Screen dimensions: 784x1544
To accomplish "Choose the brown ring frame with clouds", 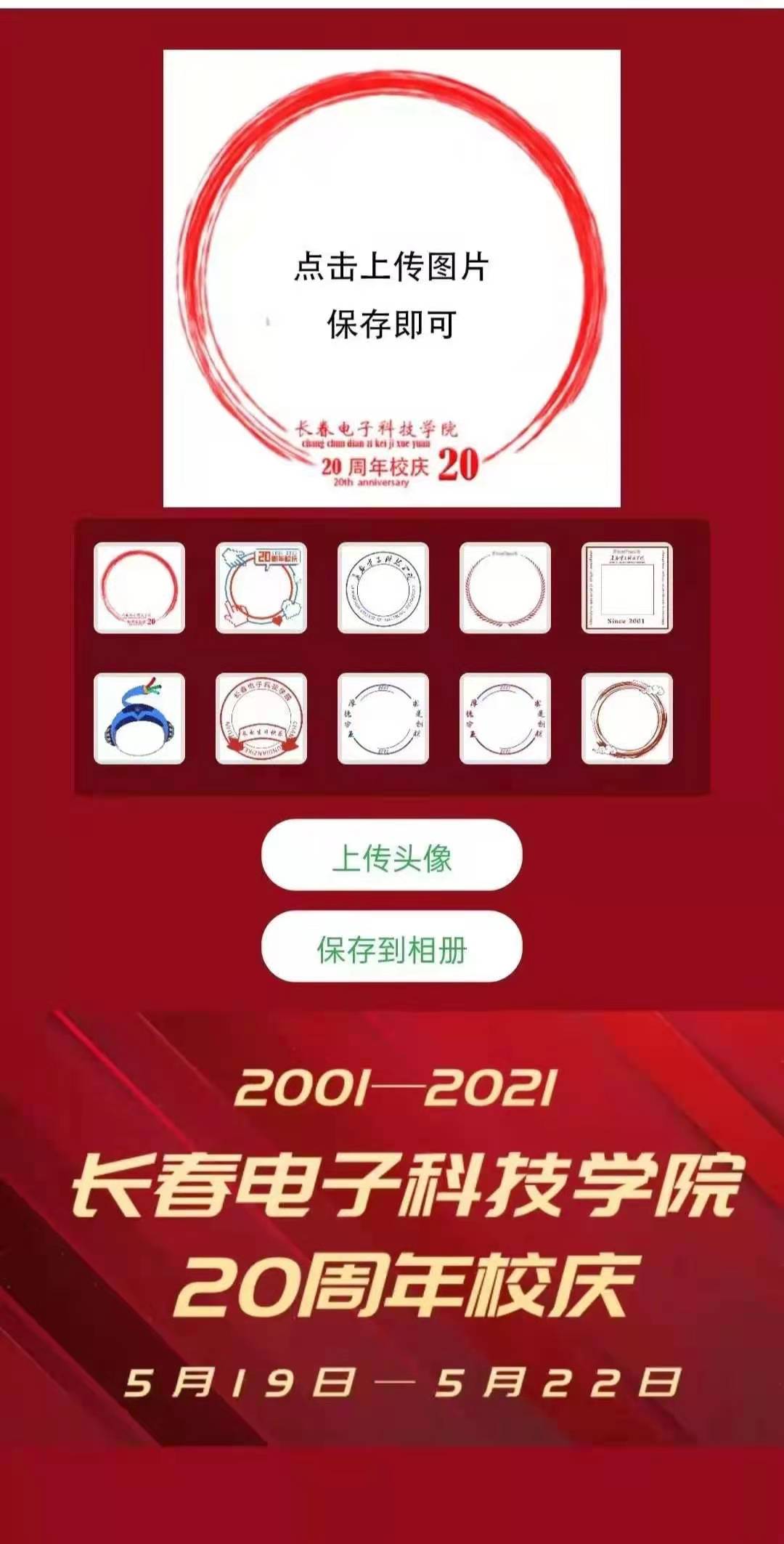I will 627,718.
